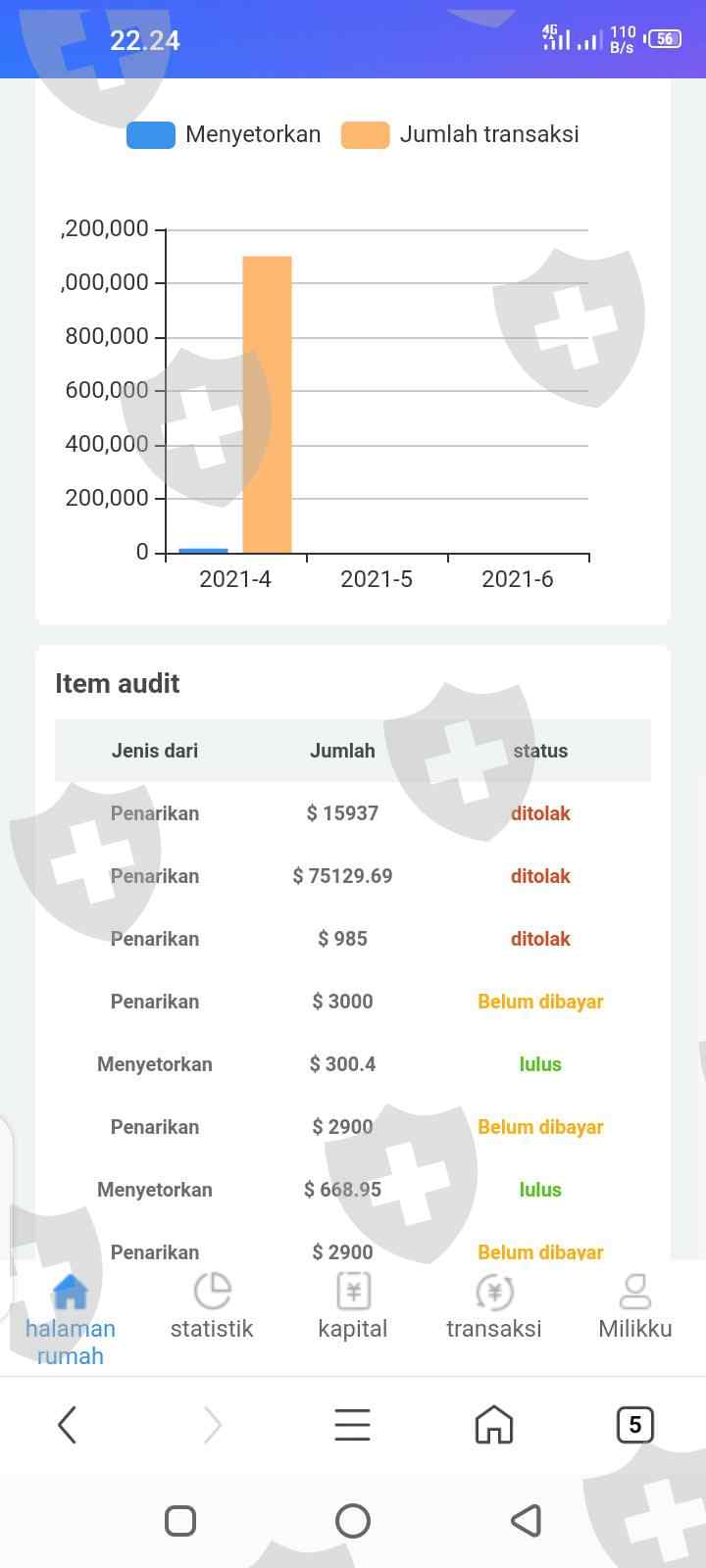Toggle the Menyetorkan legend series
The width and height of the screenshot is (706, 1568).
tap(225, 134)
